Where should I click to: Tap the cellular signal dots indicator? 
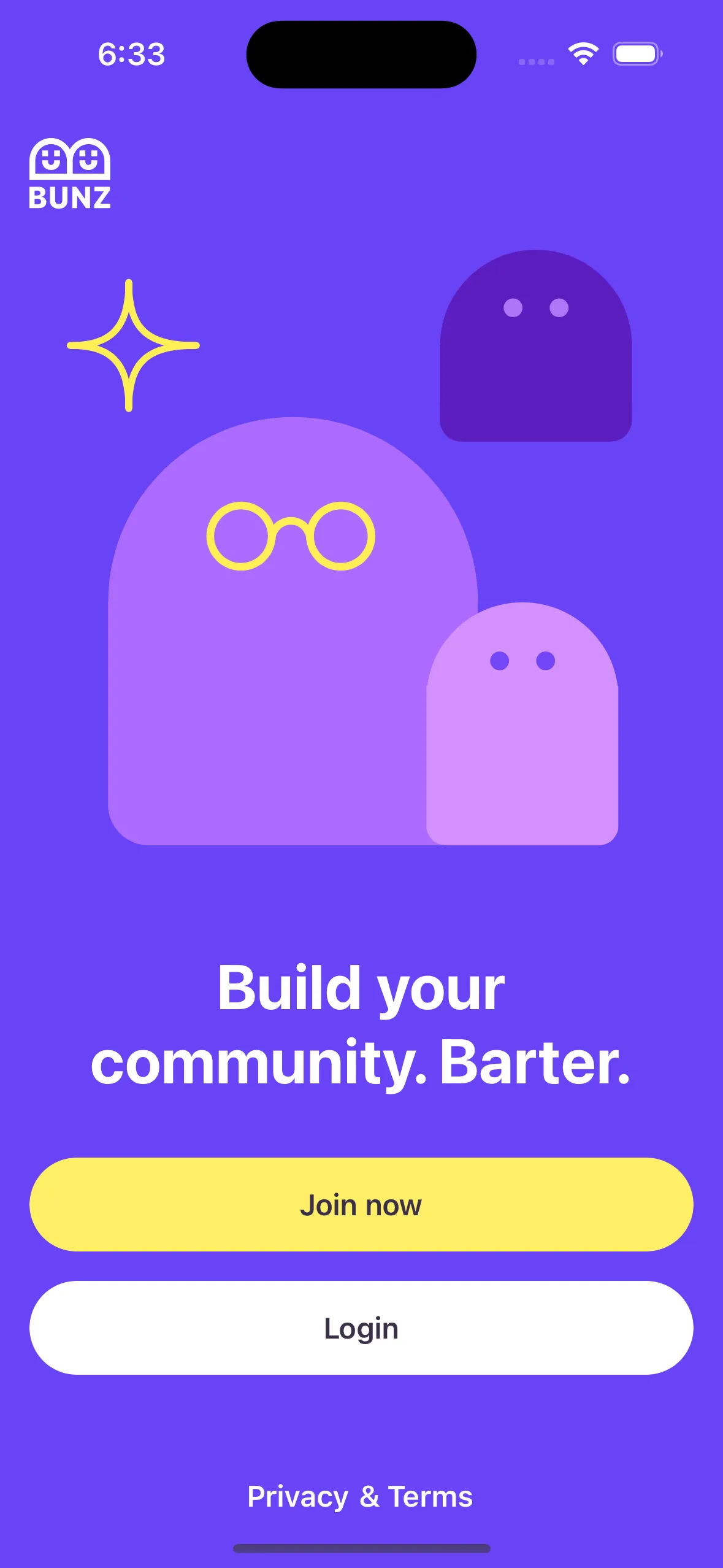(x=535, y=61)
